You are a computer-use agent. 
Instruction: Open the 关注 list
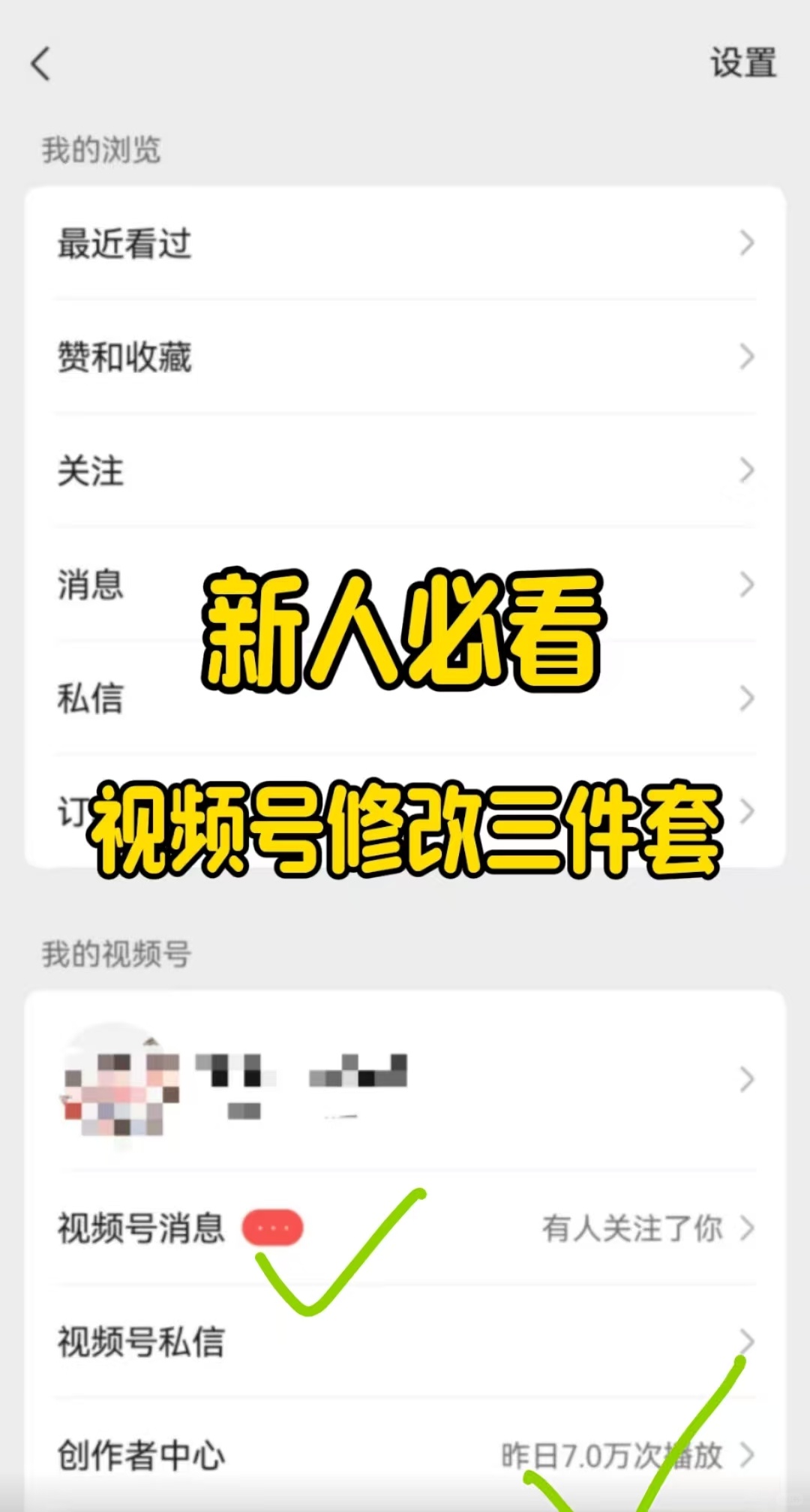[405, 471]
